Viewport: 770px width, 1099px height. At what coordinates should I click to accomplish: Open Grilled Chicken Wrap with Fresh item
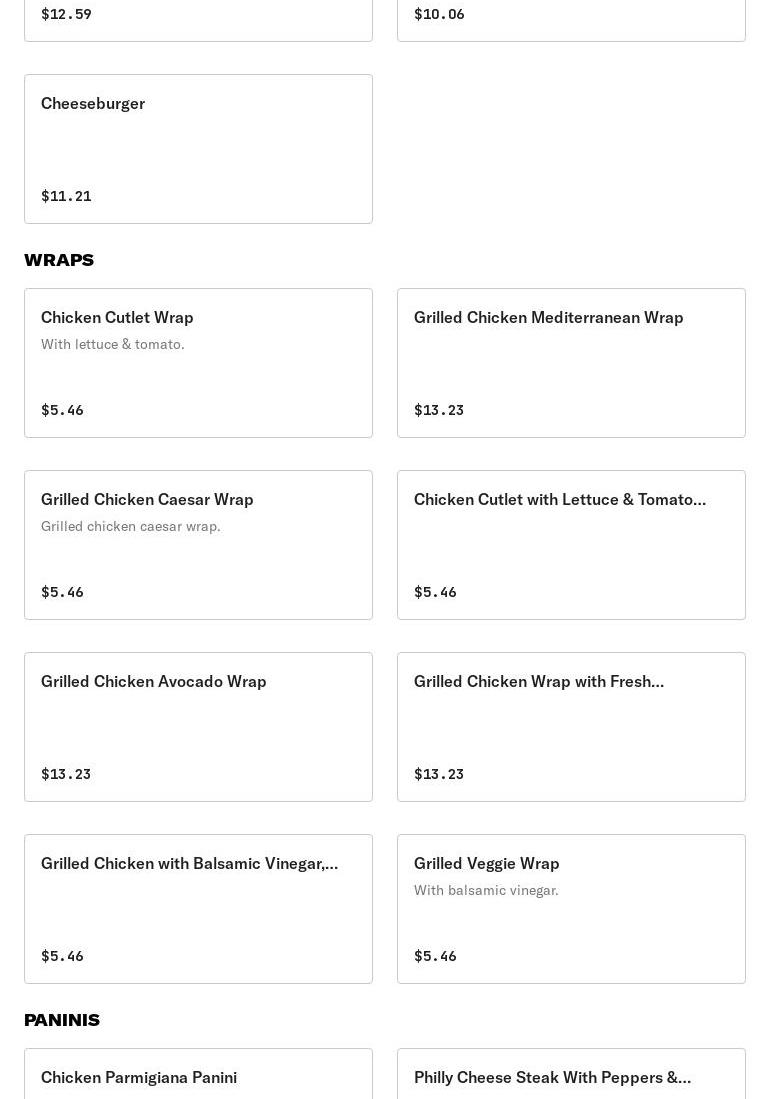pyautogui.click(x=571, y=727)
